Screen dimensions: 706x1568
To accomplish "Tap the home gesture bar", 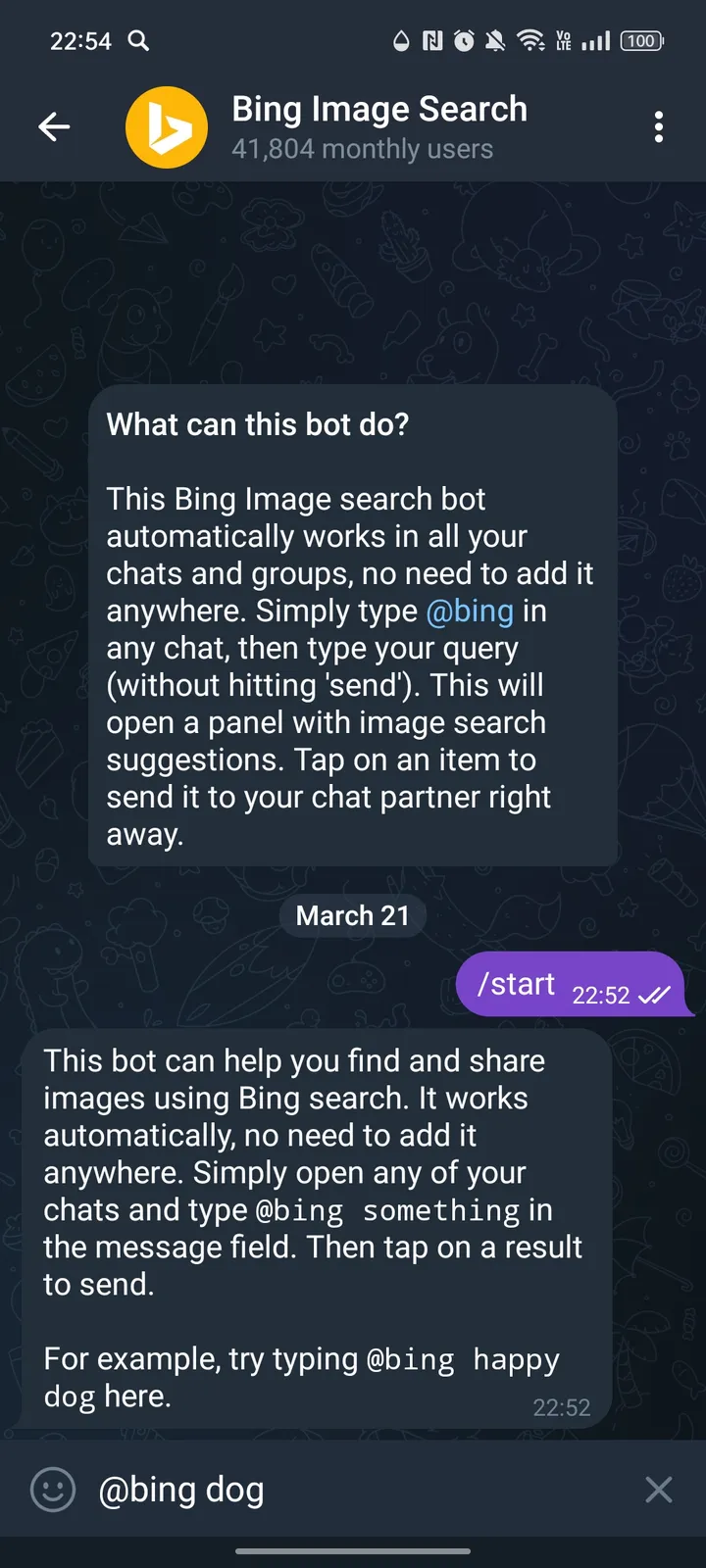I will [x=353, y=1552].
